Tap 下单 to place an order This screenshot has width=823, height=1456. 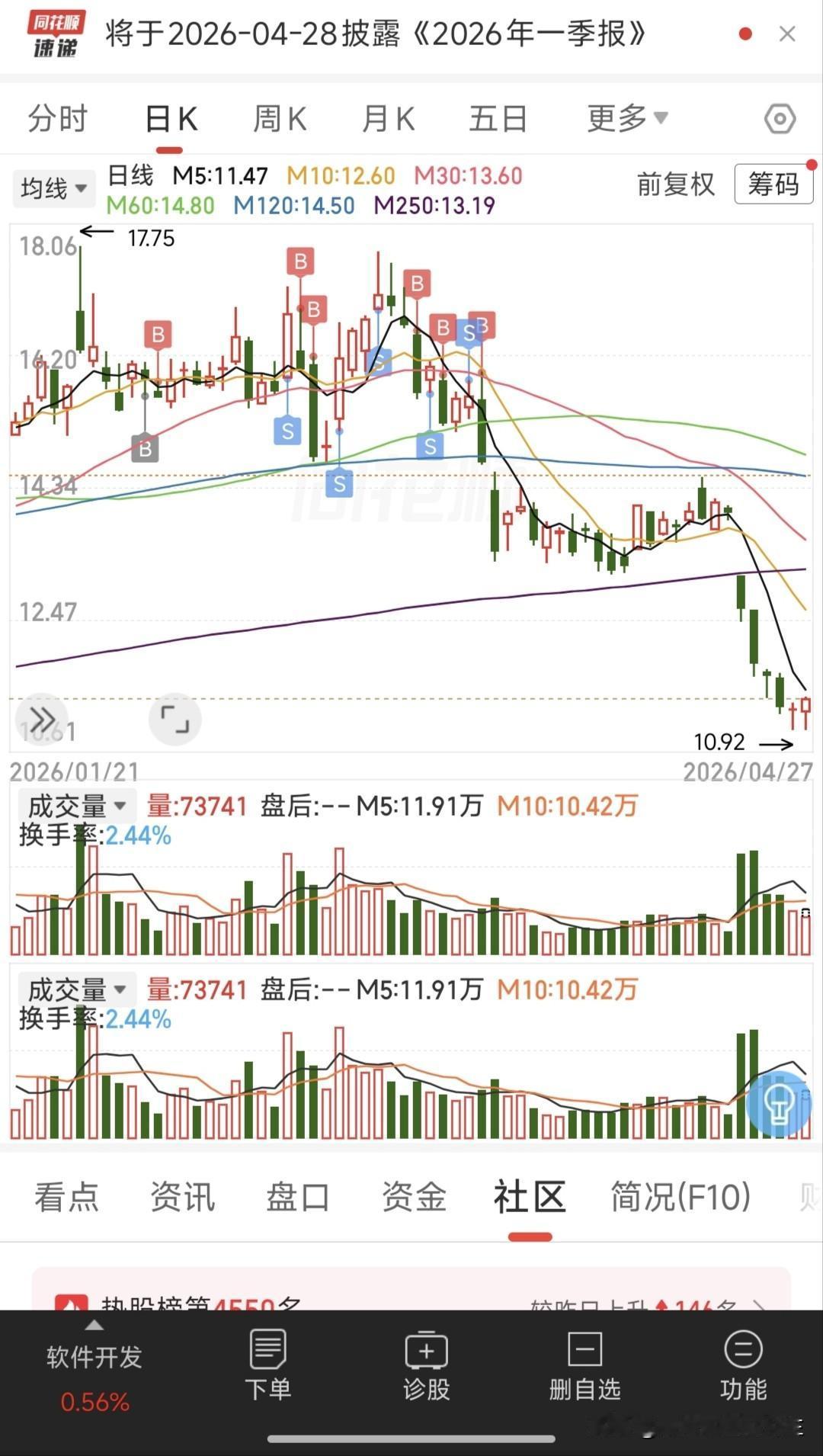267,1365
